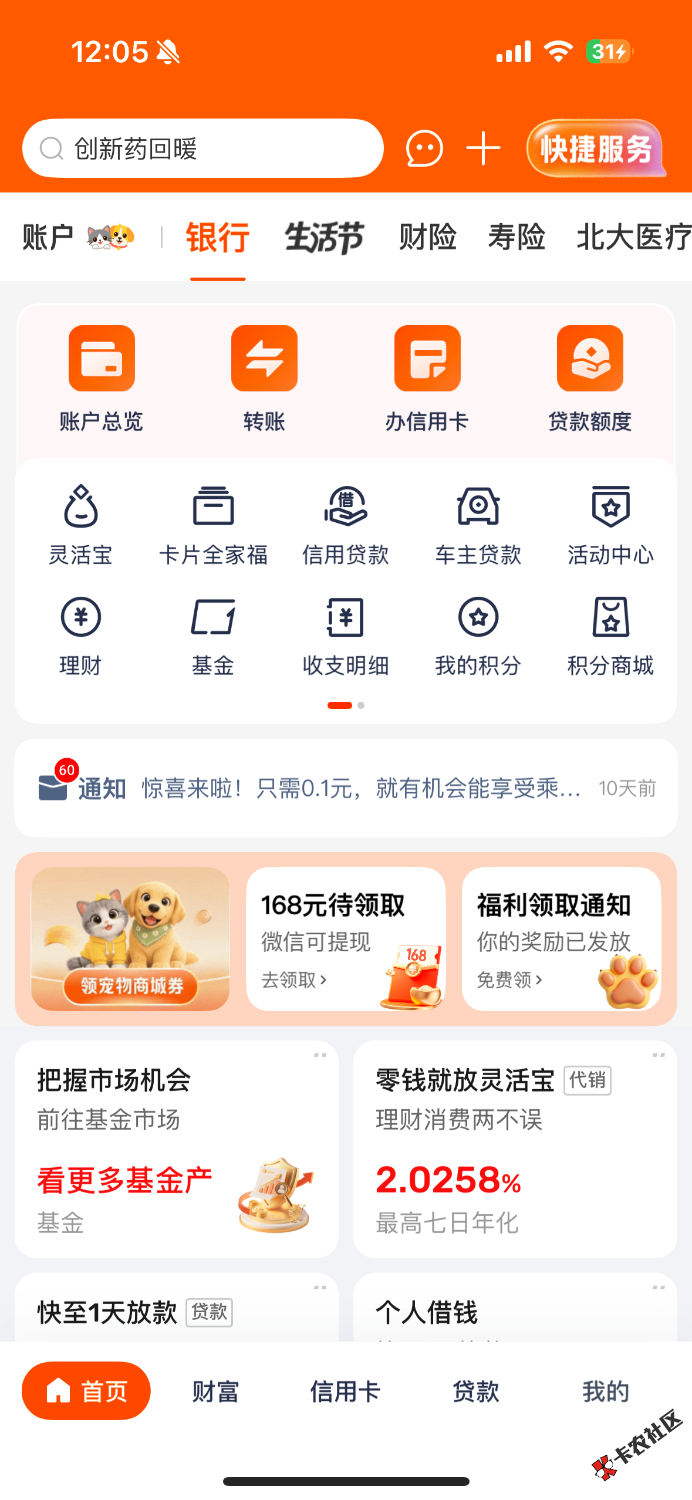
Task: Tap the search box with 创新药回暖
Action: pos(203,149)
